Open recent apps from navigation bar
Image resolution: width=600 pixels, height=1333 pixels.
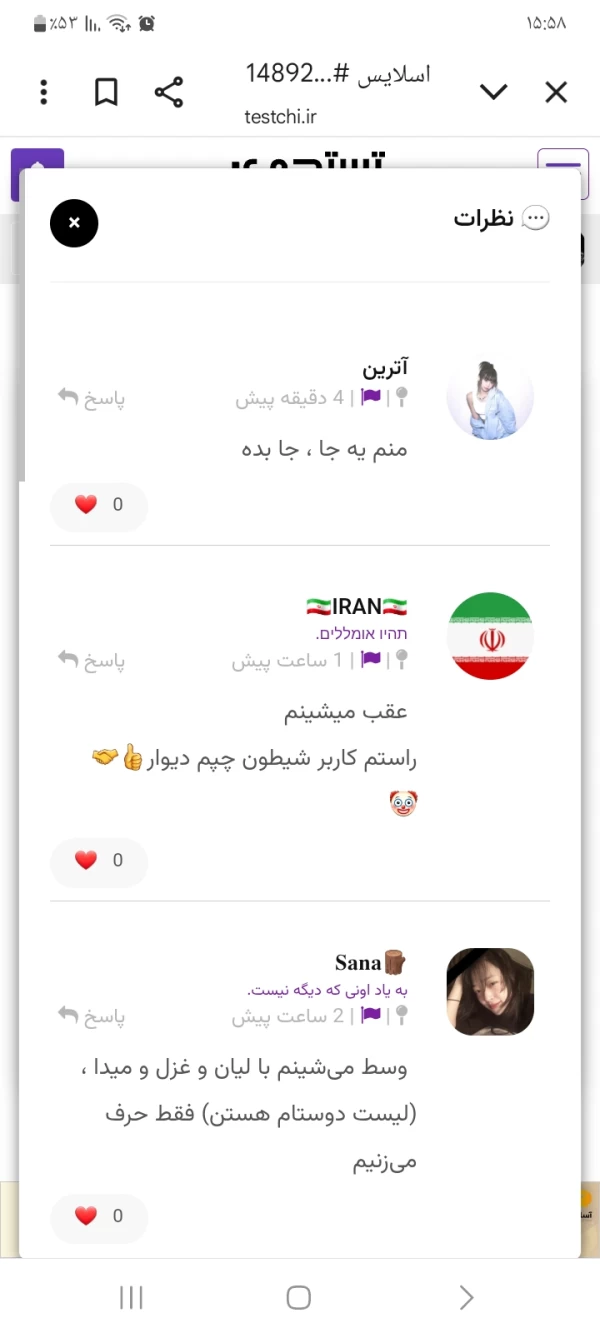pyautogui.click(x=131, y=1298)
